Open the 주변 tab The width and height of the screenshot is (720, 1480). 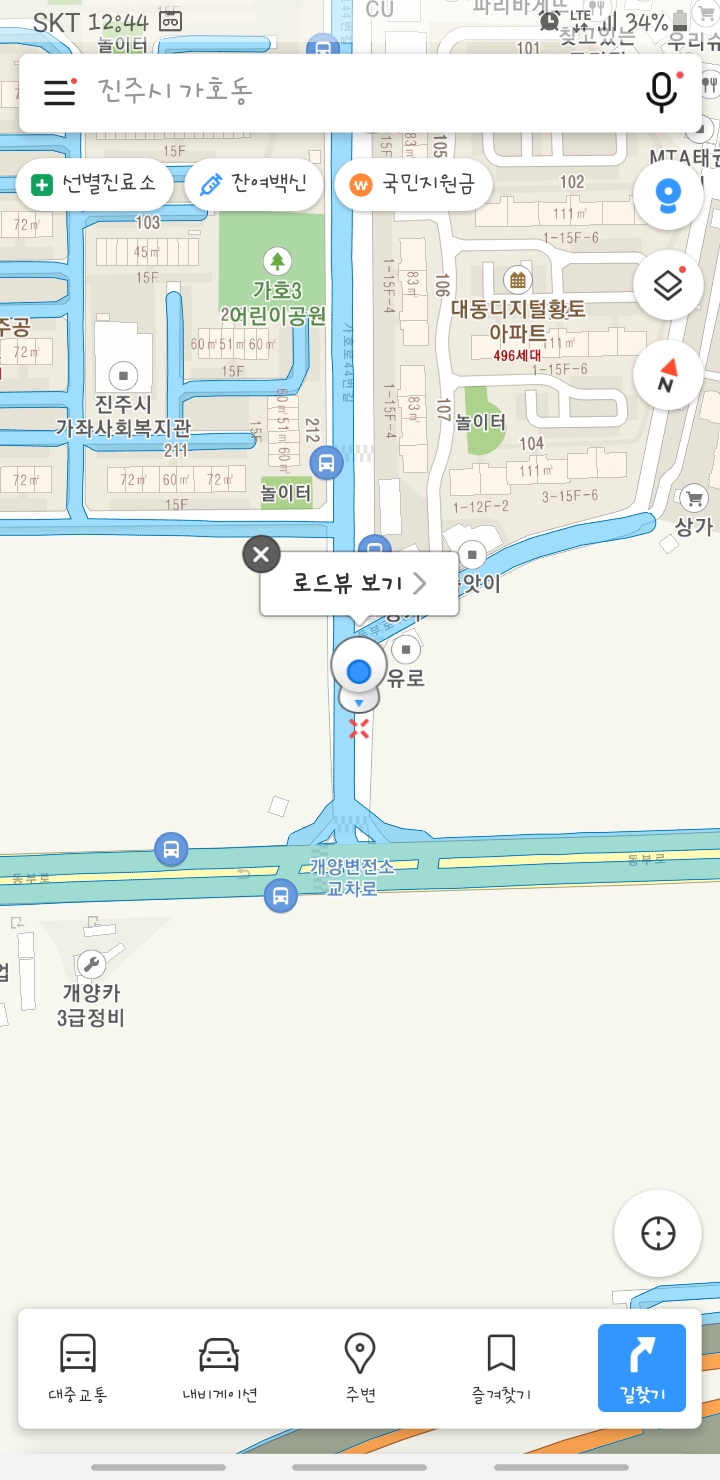pyautogui.click(x=360, y=1368)
